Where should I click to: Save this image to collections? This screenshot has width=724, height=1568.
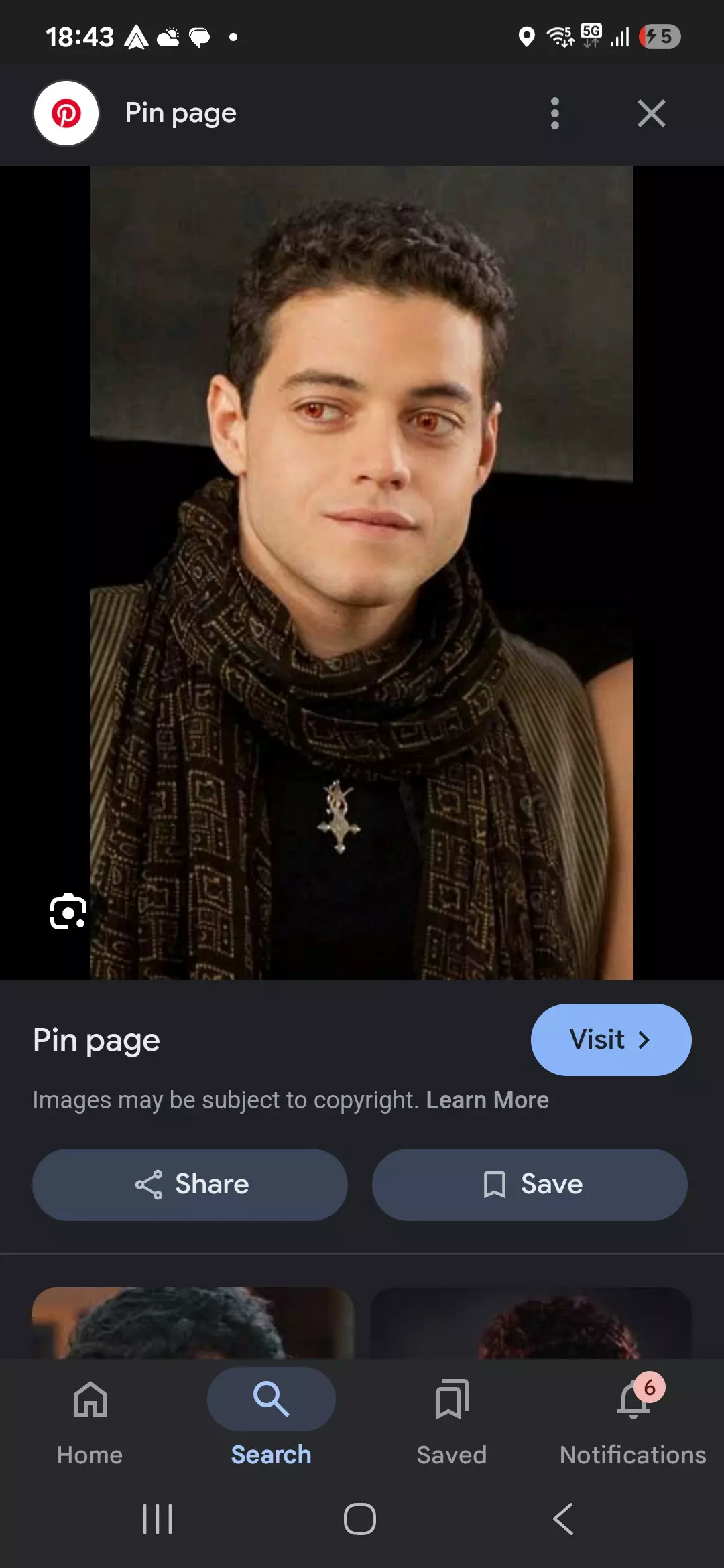pos(530,1184)
